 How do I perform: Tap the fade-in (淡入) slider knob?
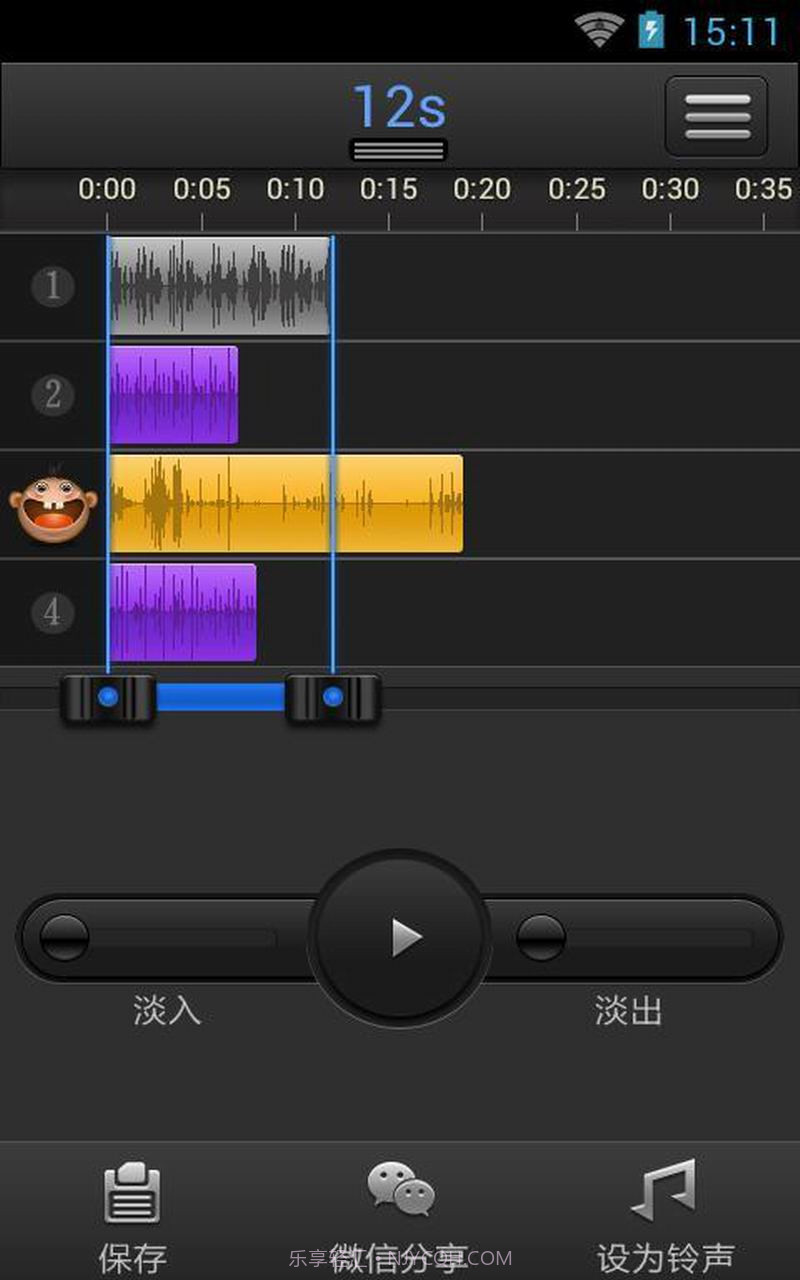[x=64, y=938]
